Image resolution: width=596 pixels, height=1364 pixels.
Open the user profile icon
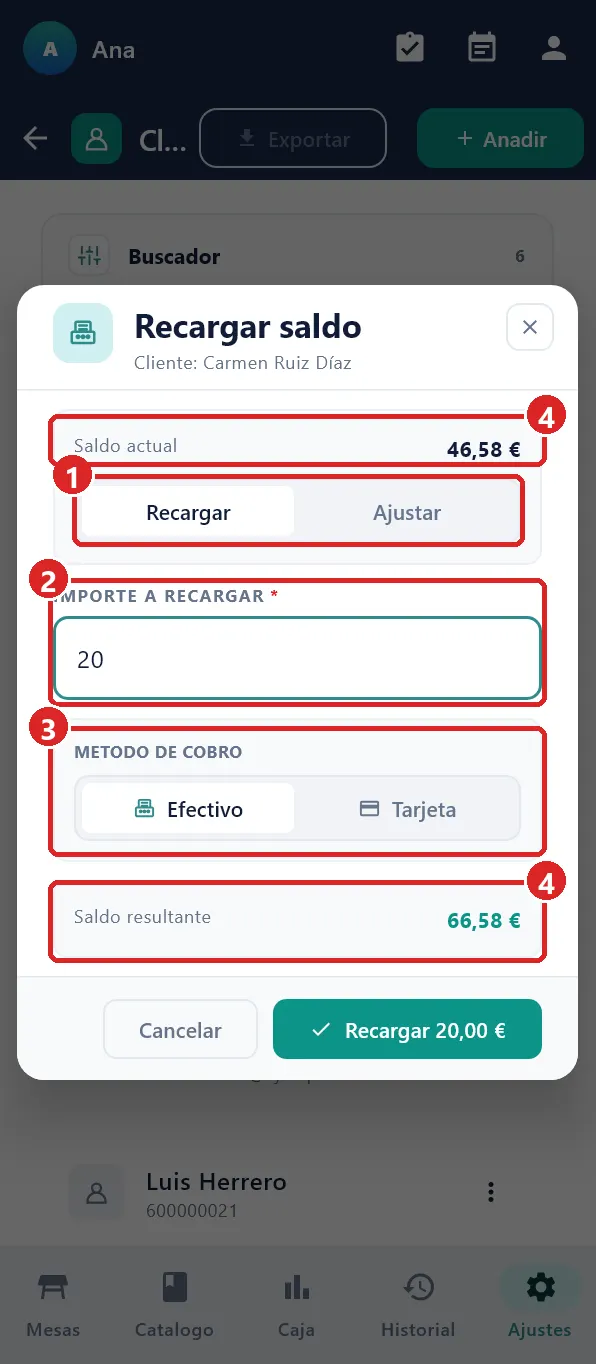tap(554, 47)
